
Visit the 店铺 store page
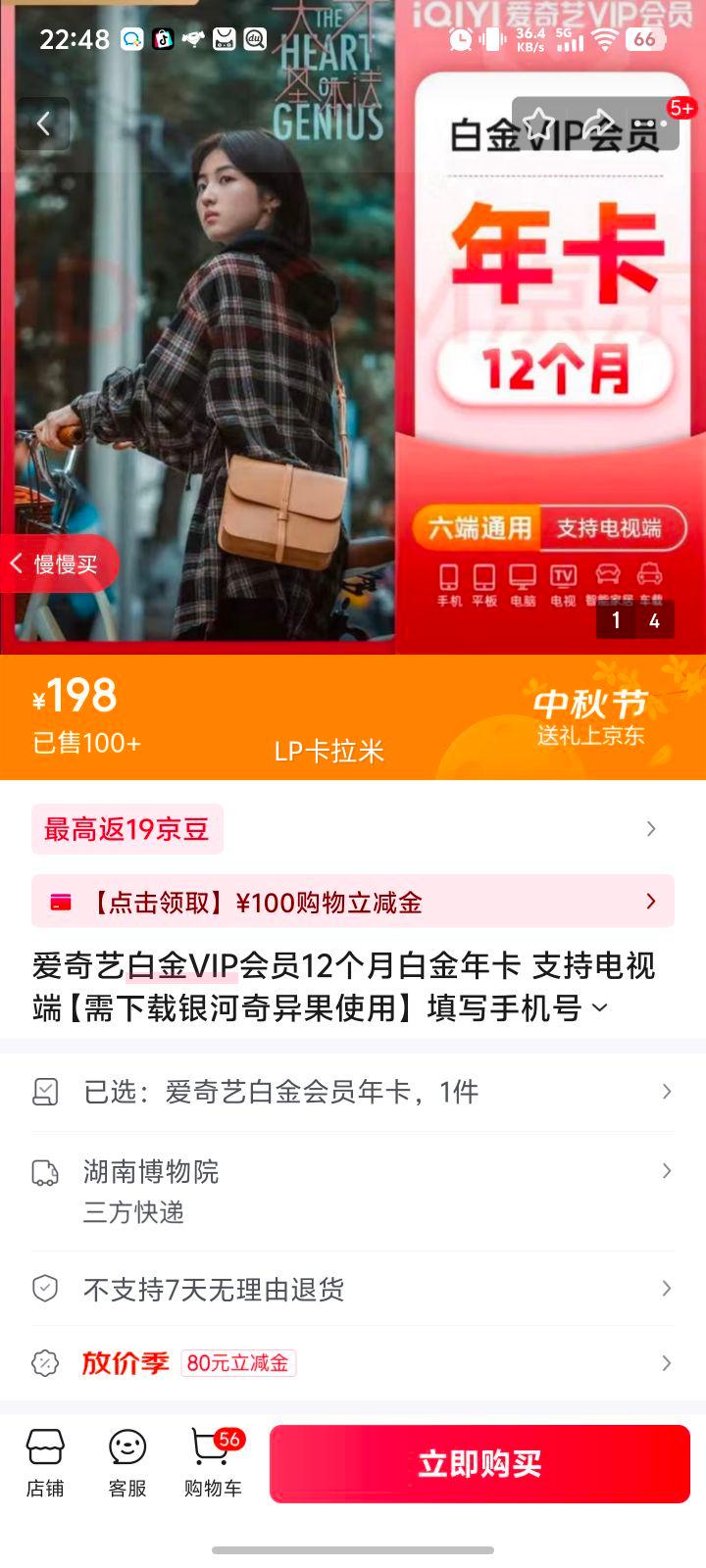click(x=45, y=1463)
